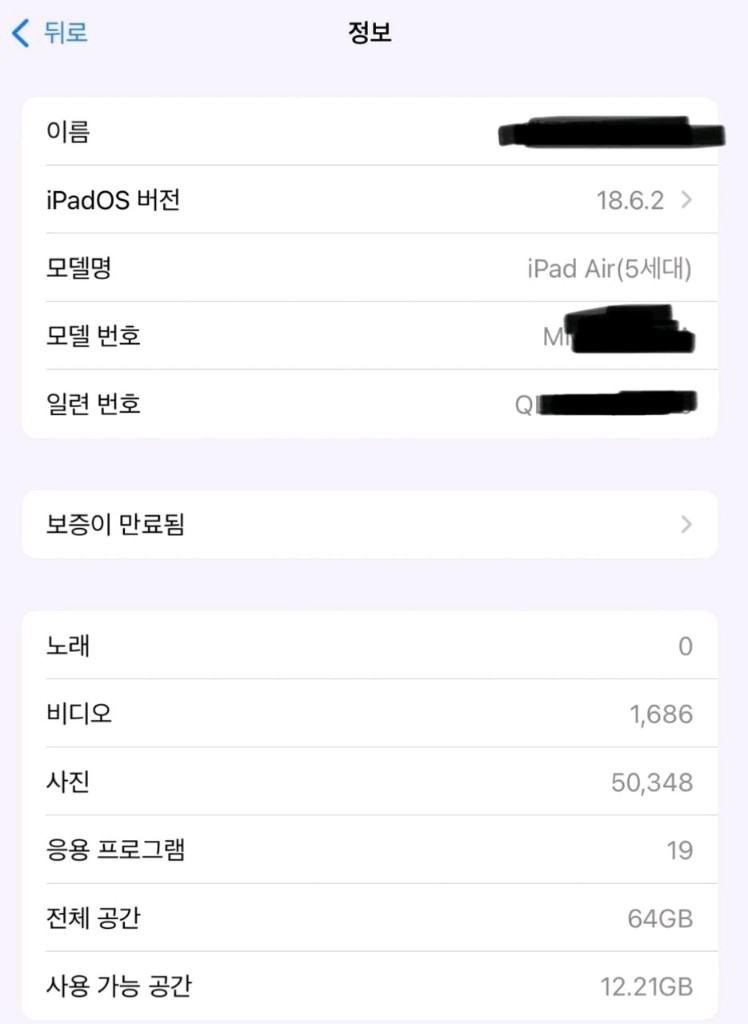The image size is (748, 1024).
Task: Expand the iPadOS version disclosure chevron
Action: coord(686,199)
